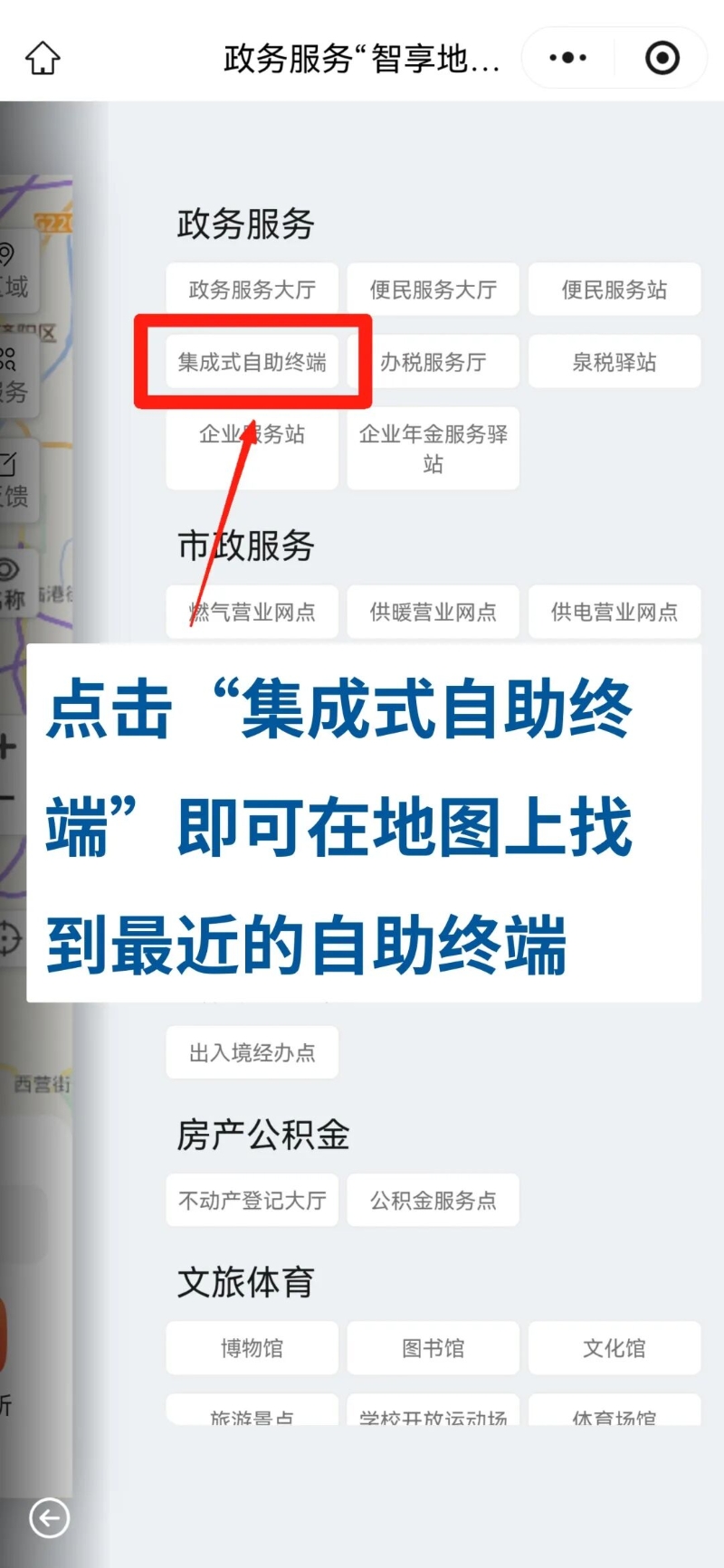Image resolution: width=724 pixels, height=1568 pixels.
Task: Select 政务服务大厅 category
Action: tap(252, 290)
